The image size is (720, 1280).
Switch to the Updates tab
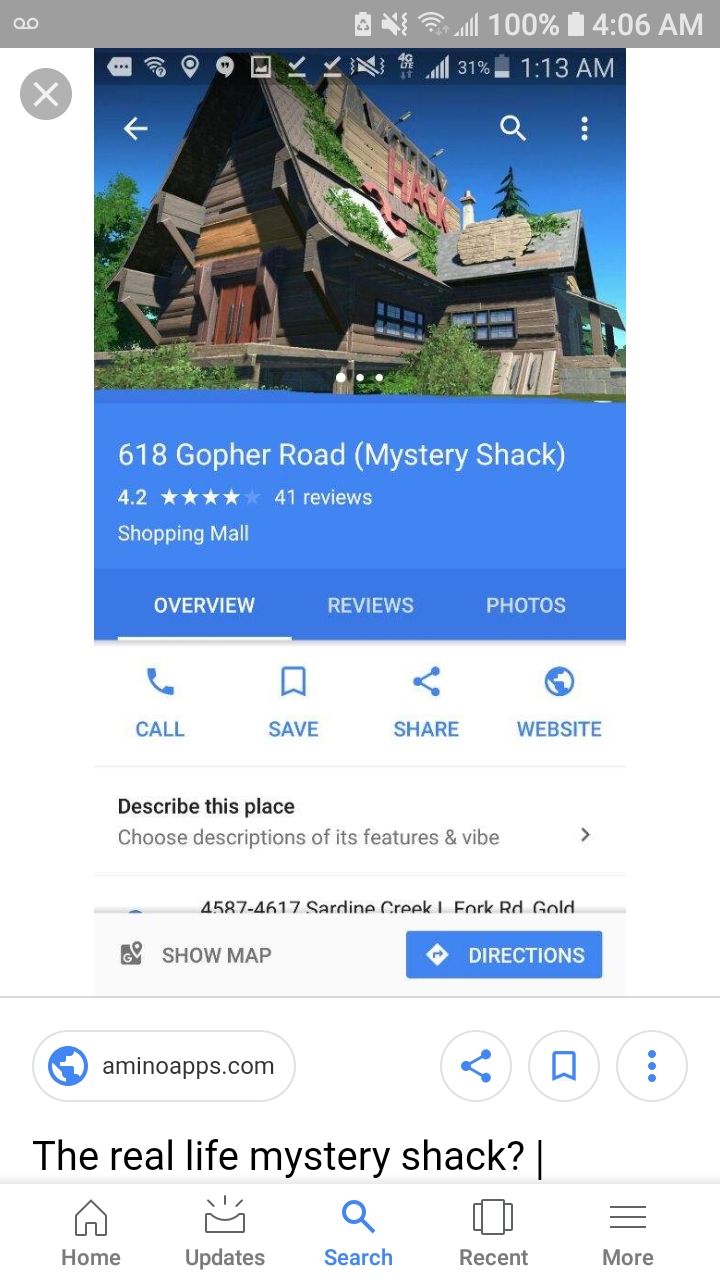[225, 1234]
